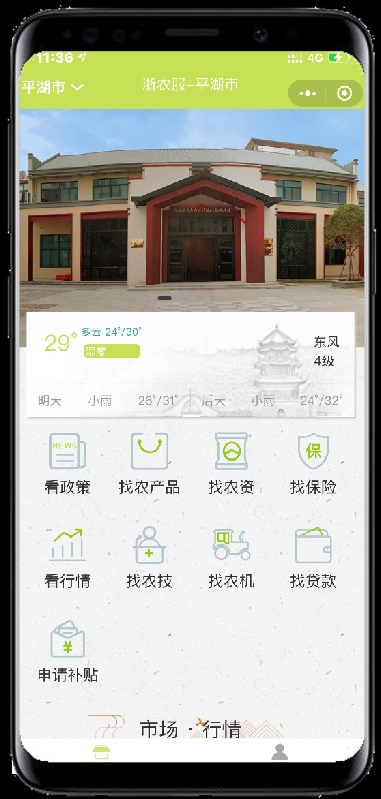Apply for subsidy via 申请补贴
Screen dimensions: 381x799
(68, 652)
